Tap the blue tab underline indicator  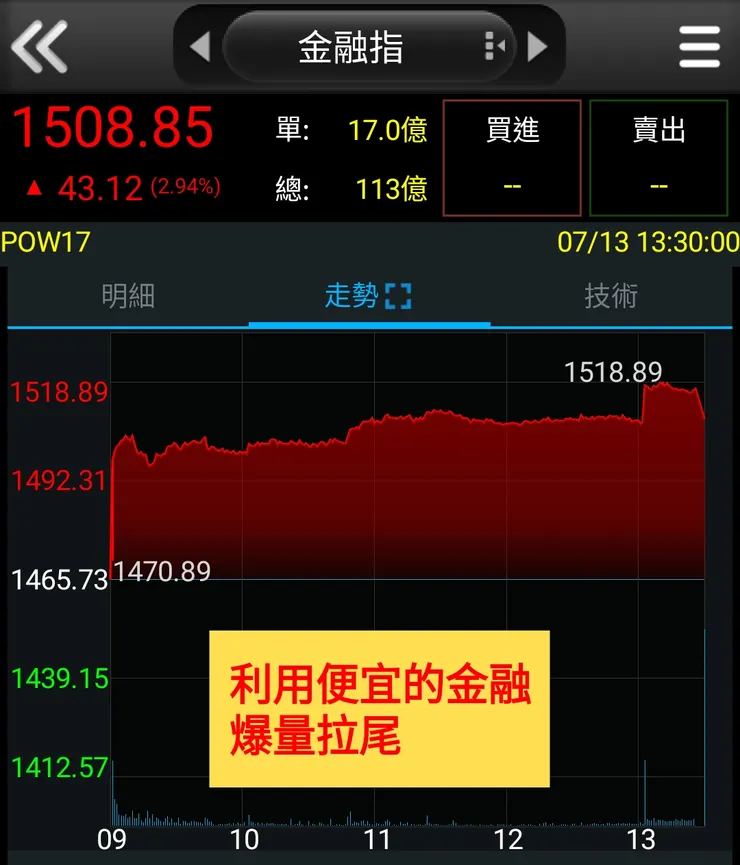[x=370, y=323]
